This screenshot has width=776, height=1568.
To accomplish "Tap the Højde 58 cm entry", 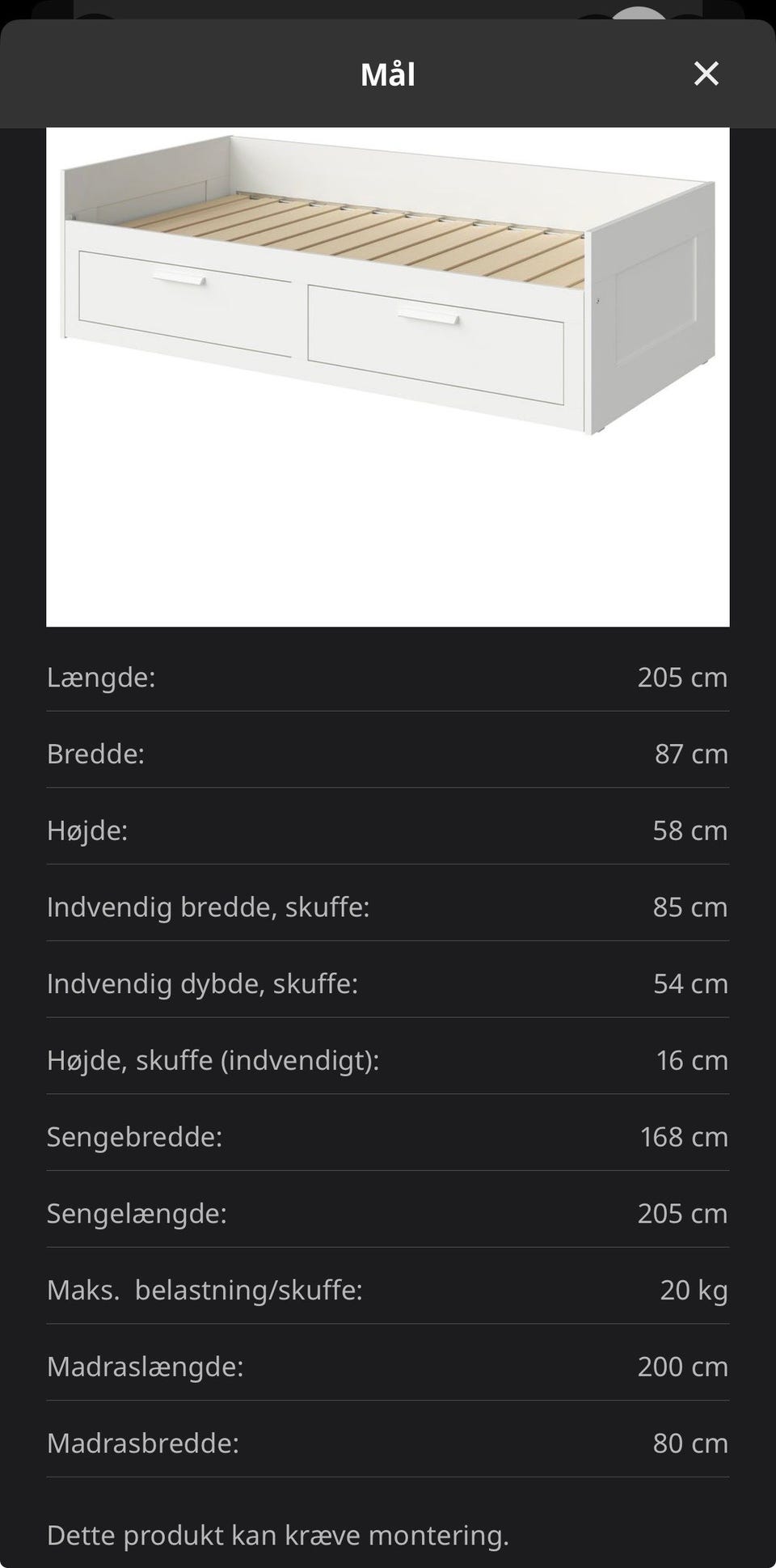I will coord(388,830).
